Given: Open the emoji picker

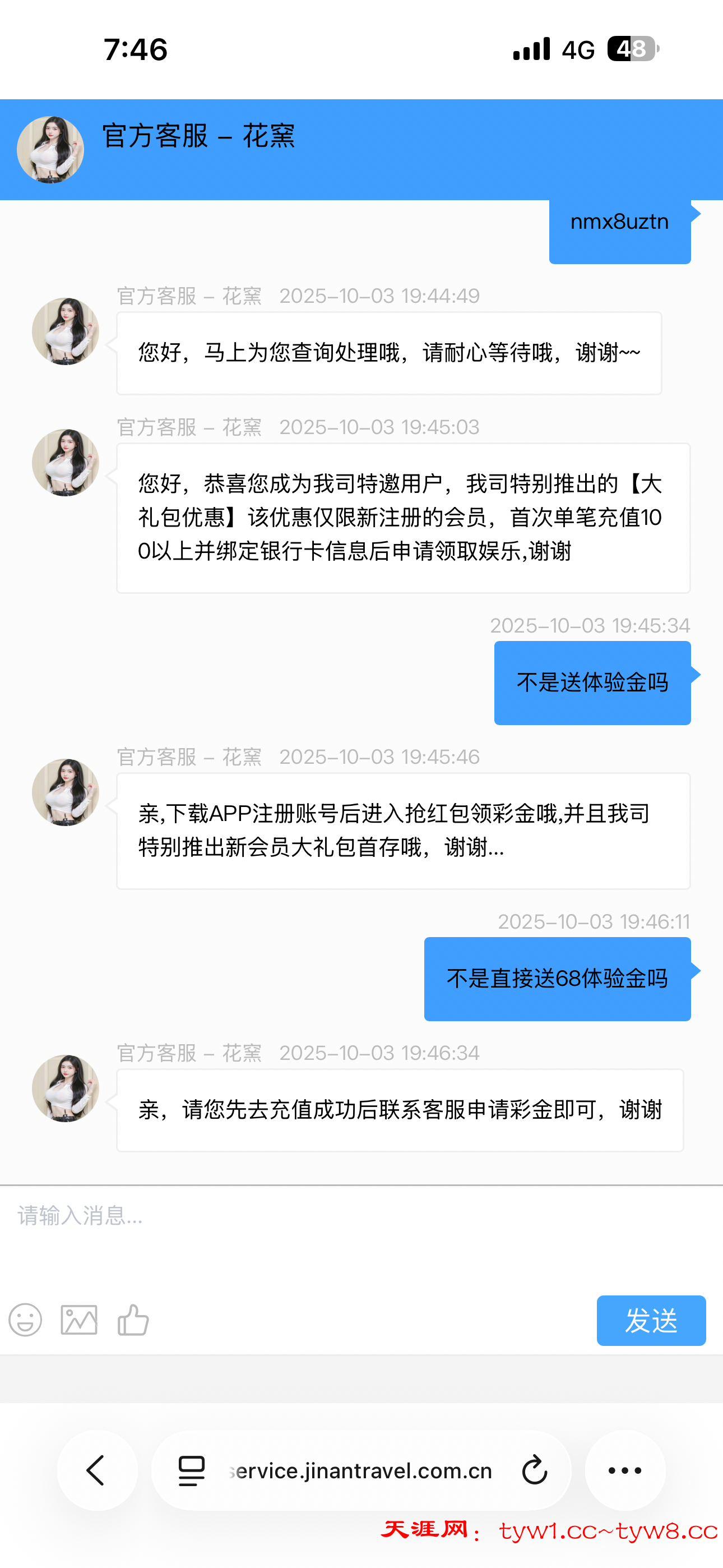Looking at the screenshot, I should point(25,1320).
